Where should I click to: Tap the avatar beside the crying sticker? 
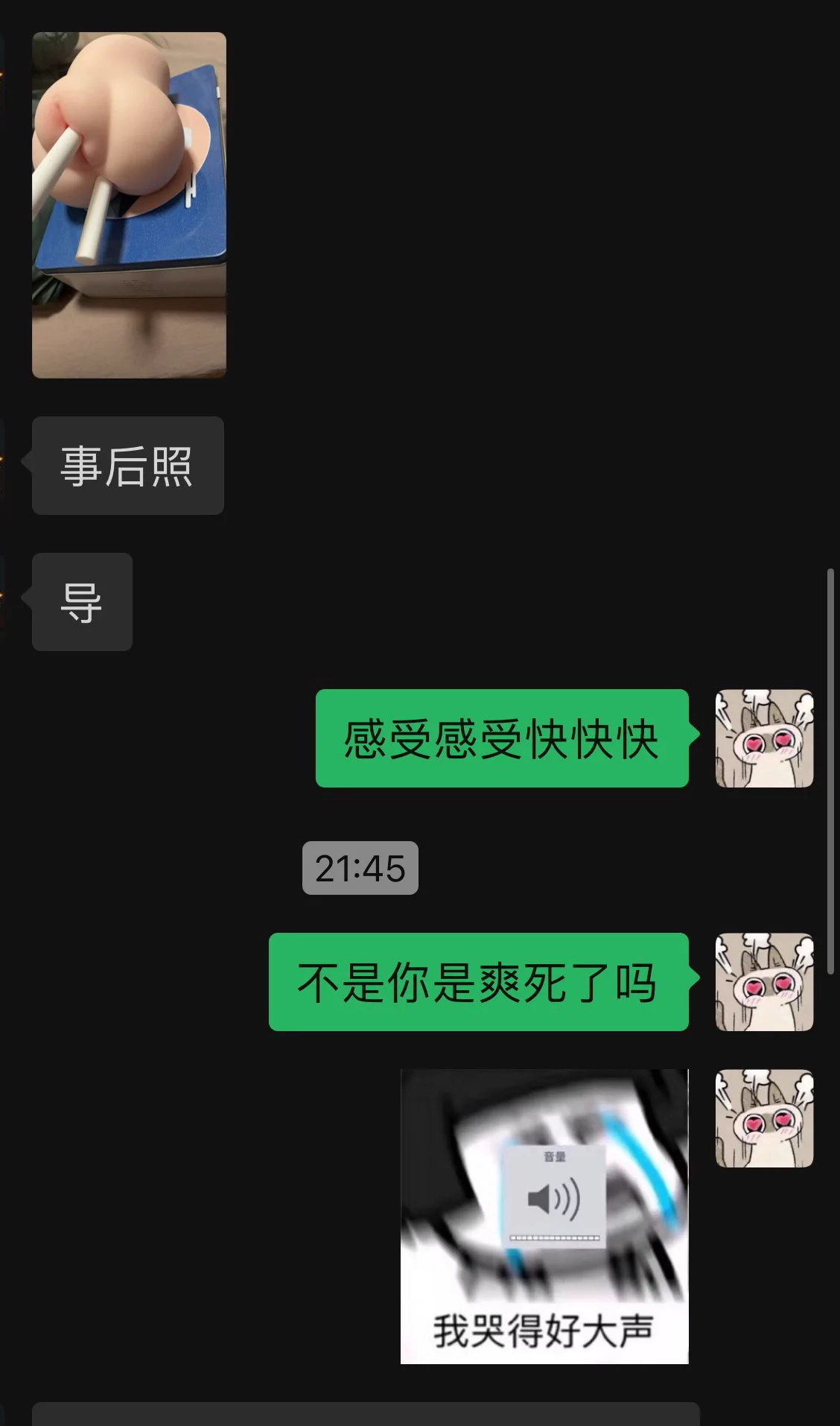coord(764,1118)
